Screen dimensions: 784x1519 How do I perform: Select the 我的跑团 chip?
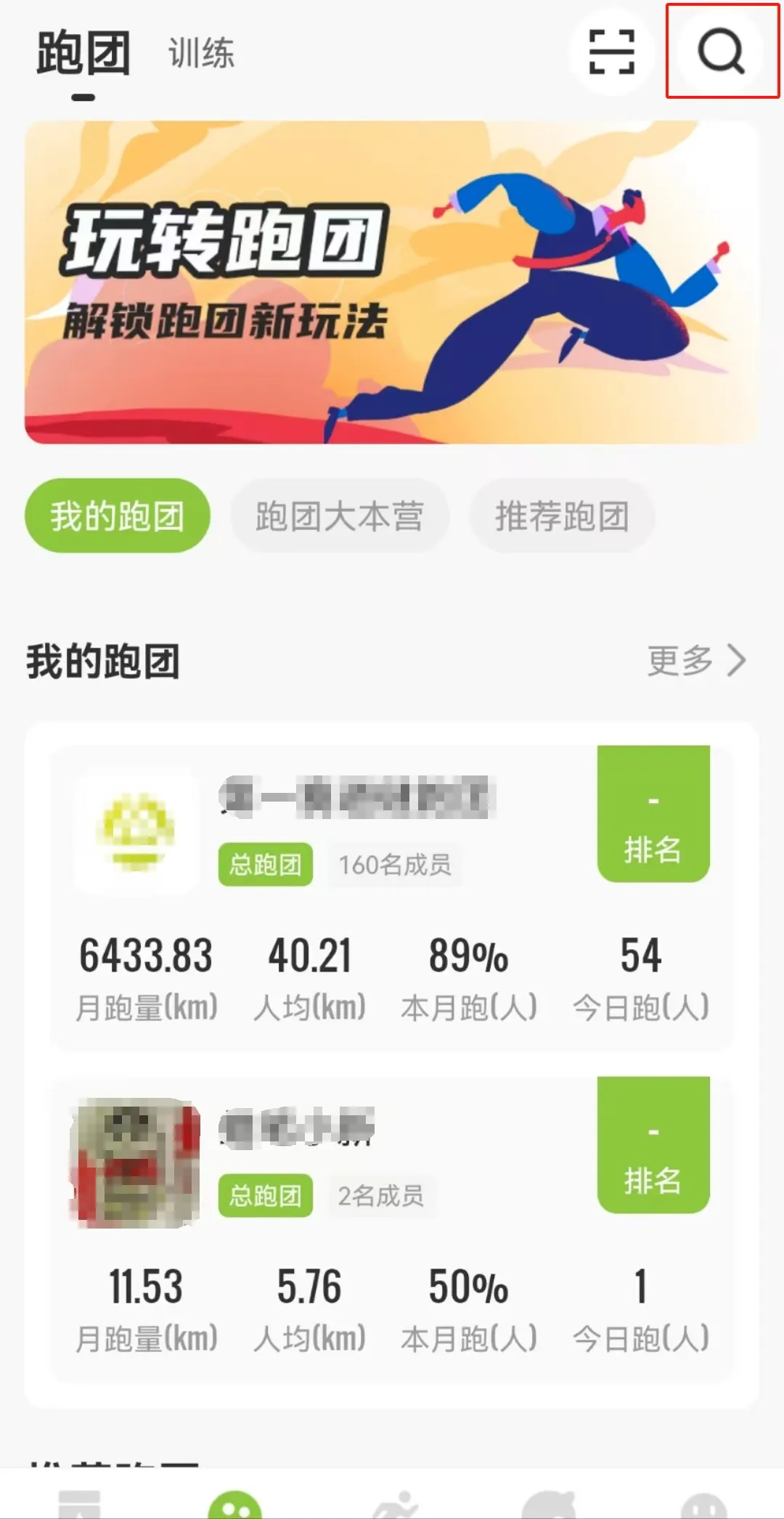coord(118,516)
